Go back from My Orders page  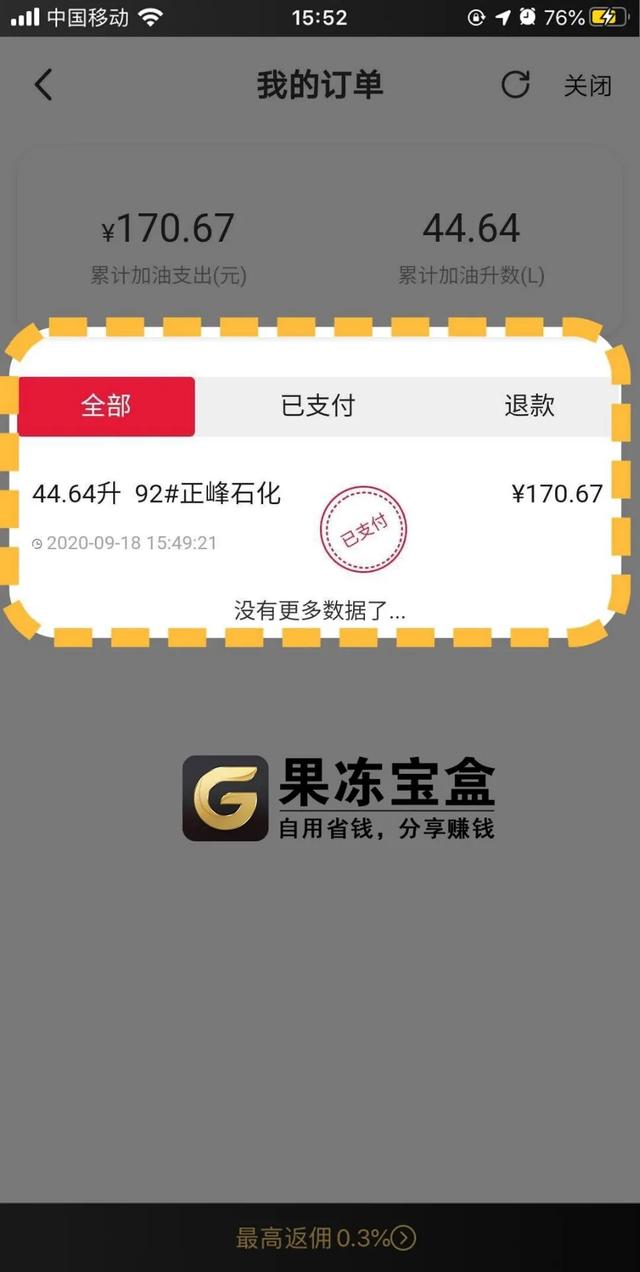(43, 86)
